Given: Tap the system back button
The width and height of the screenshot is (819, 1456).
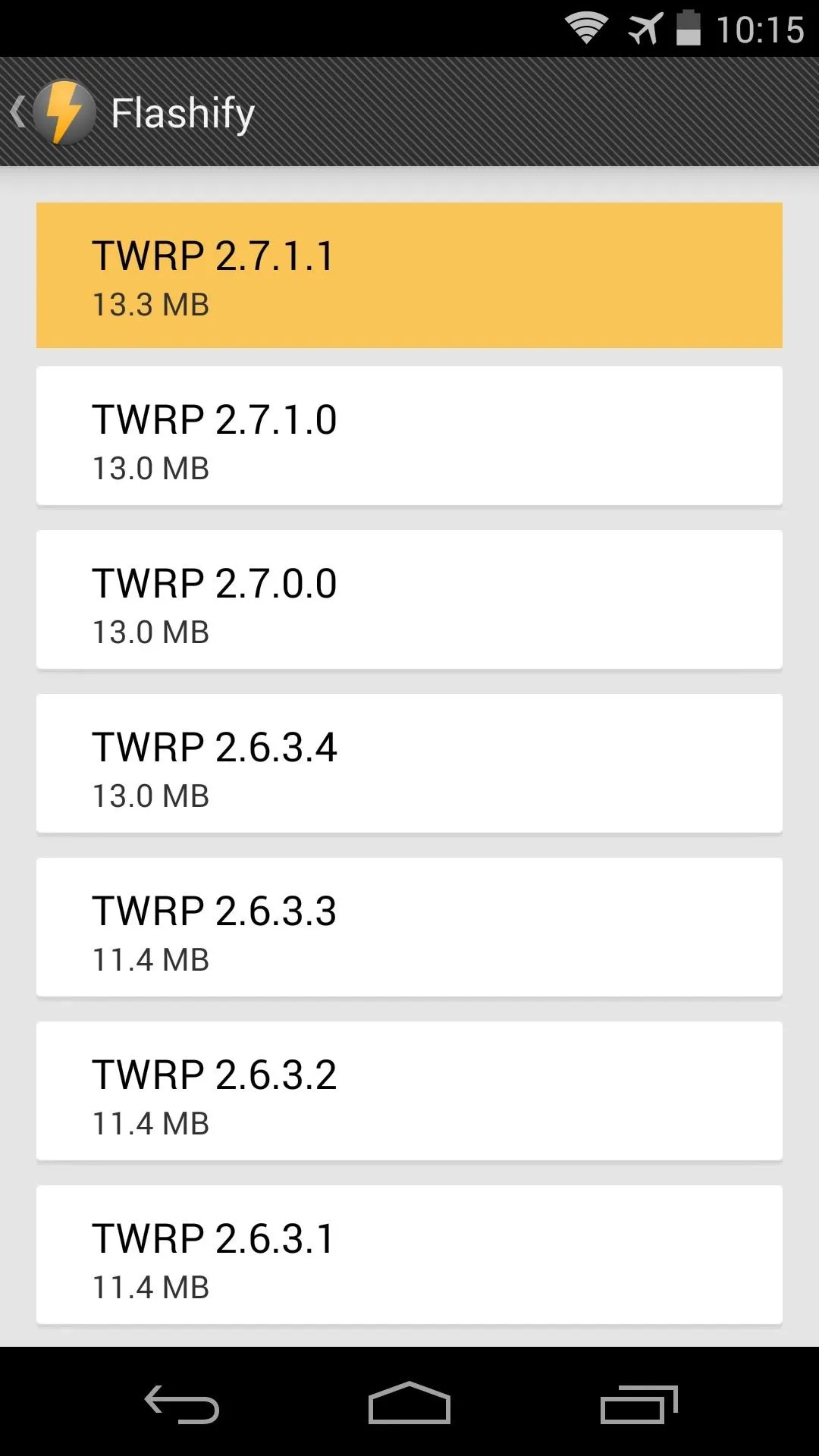Looking at the screenshot, I should pyautogui.click(x=182, y=1404).
